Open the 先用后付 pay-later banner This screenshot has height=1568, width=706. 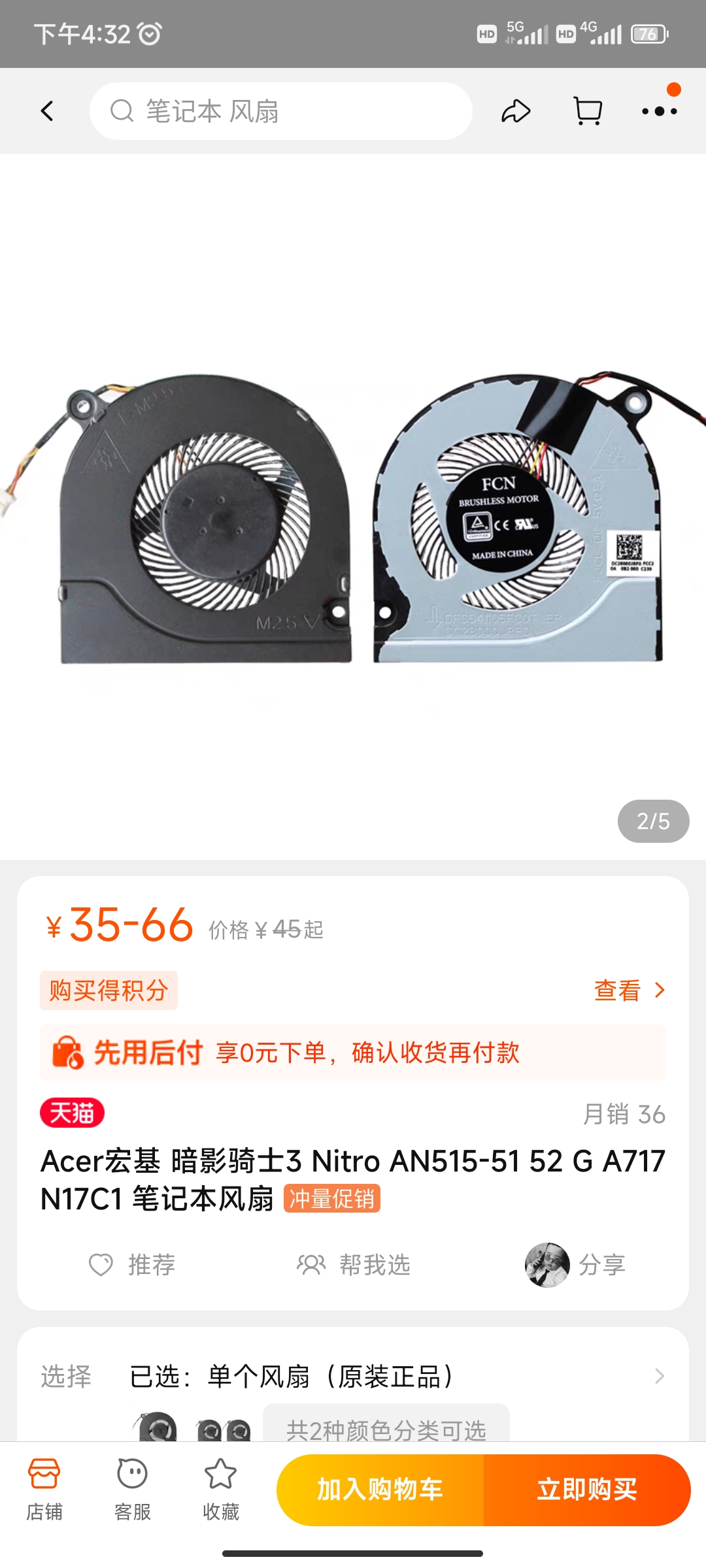point(353,1053)
